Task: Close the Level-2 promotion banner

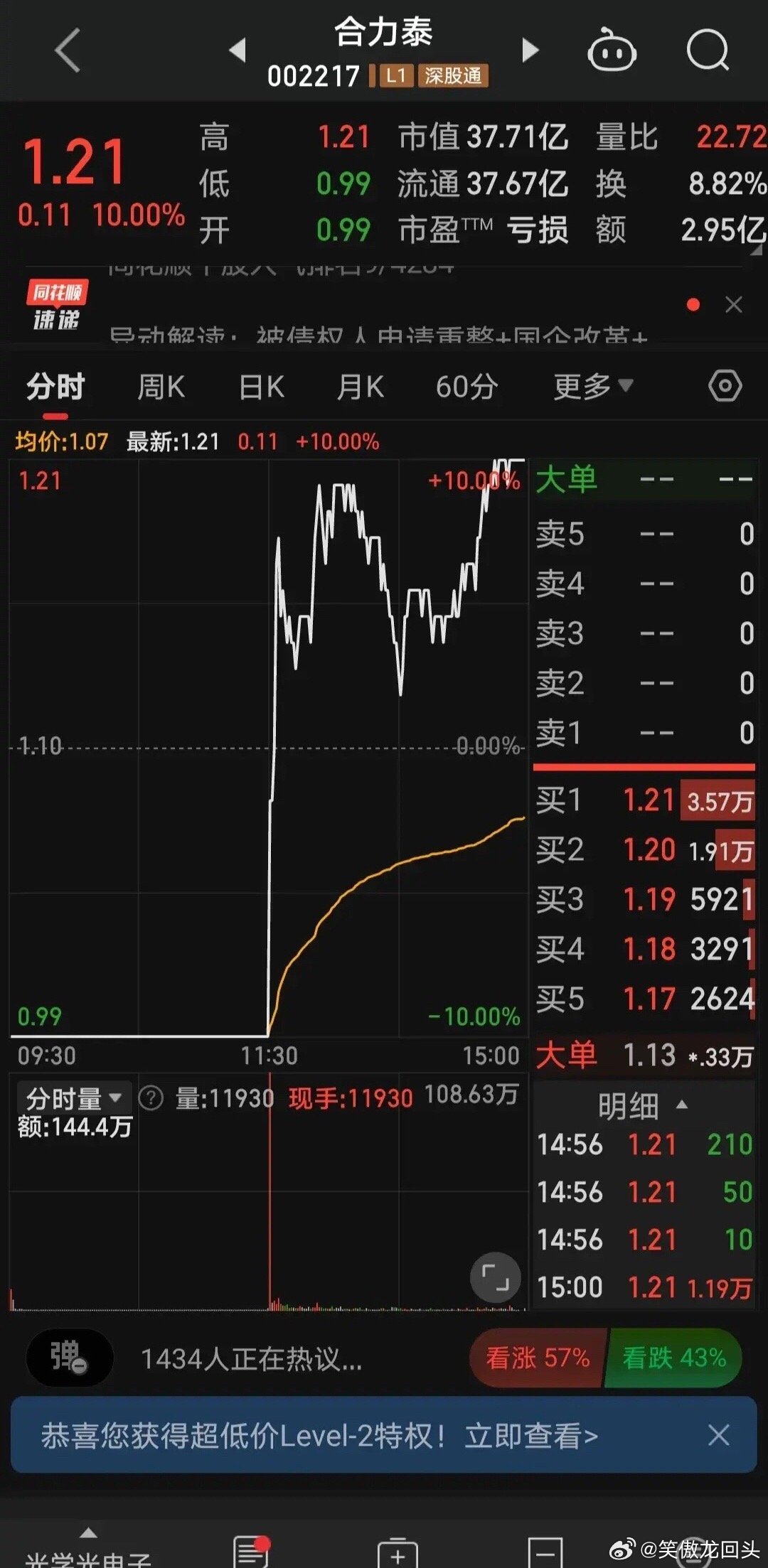Action: click(x=719, y=1435)
